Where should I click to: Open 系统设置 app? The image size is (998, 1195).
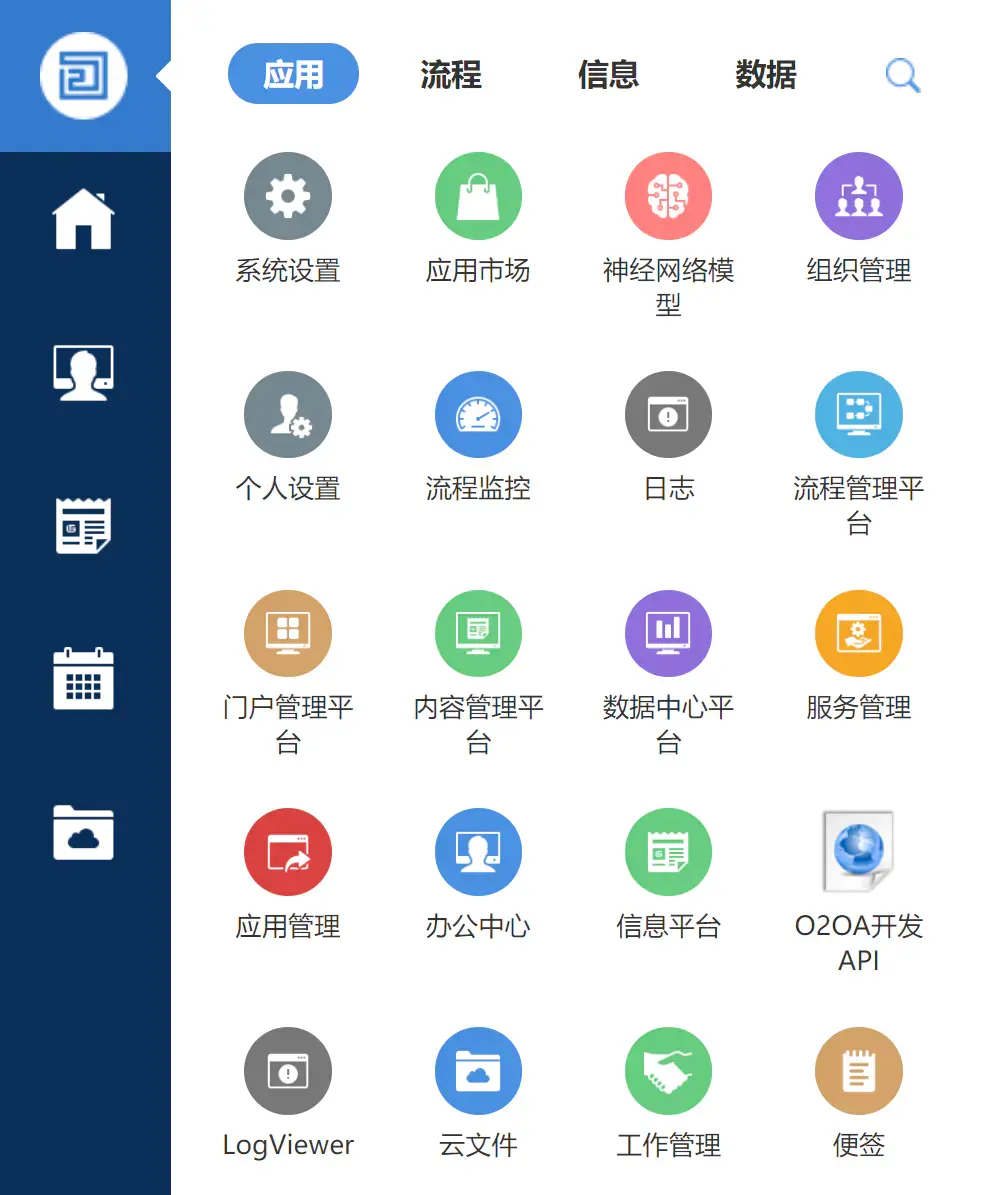[x=288, y=196]
